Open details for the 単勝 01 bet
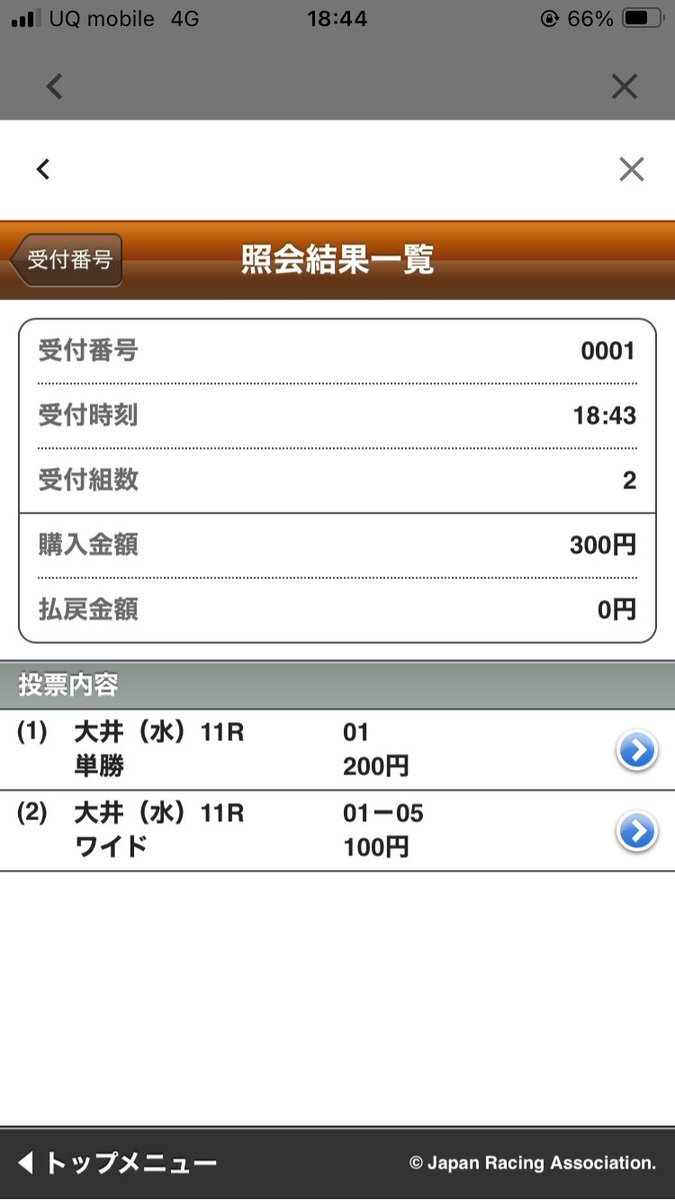 [x=636, y=750]
